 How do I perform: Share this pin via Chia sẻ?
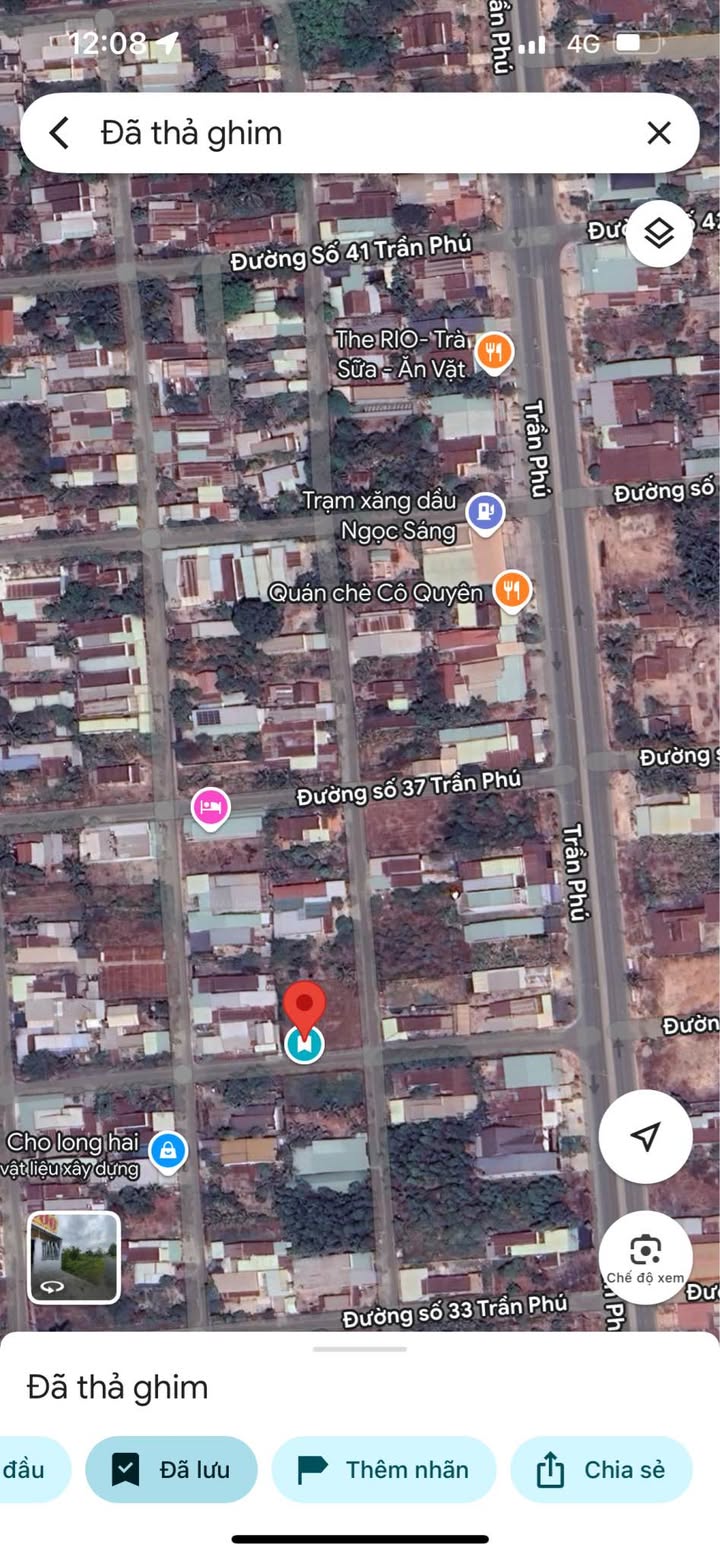click(601, 1469)
